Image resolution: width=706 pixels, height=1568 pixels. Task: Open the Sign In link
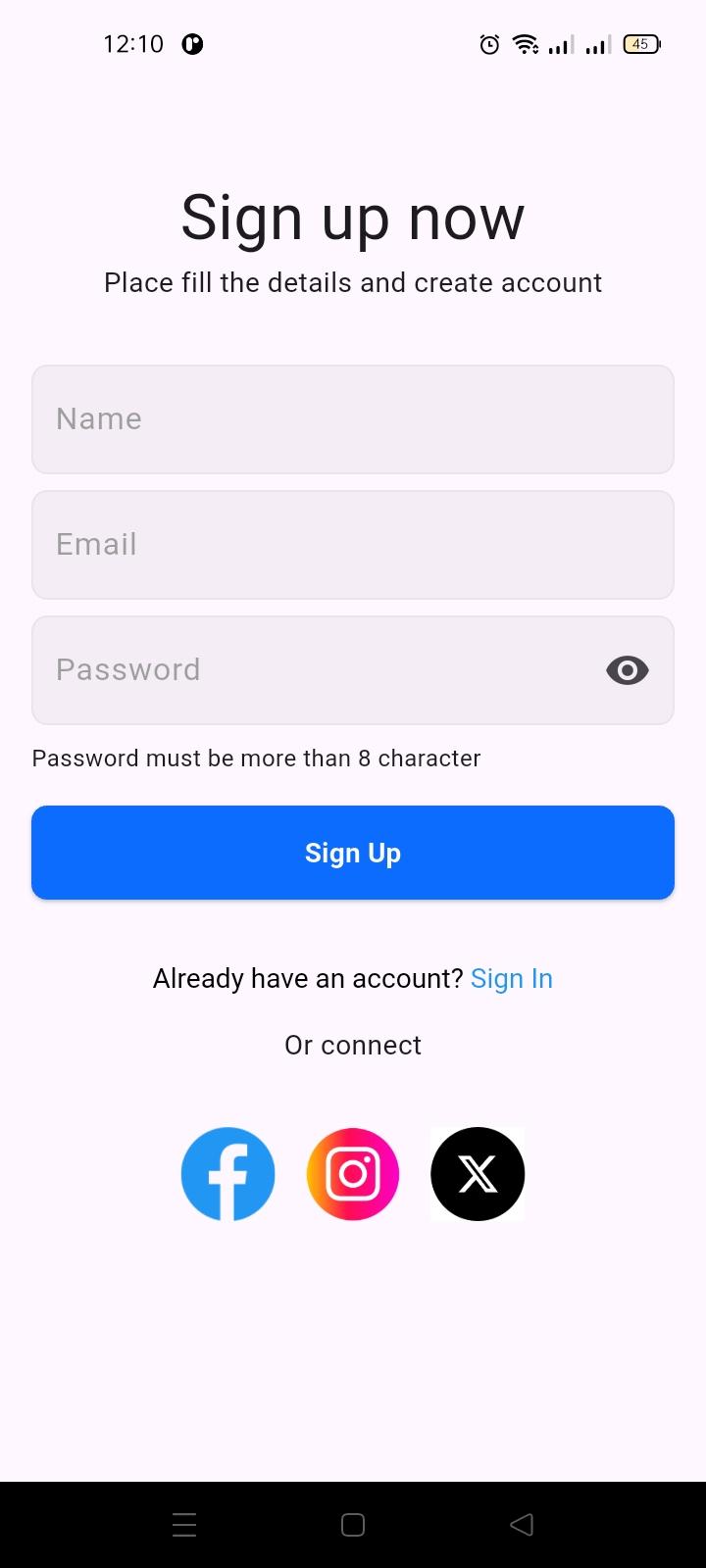[511, 978]
